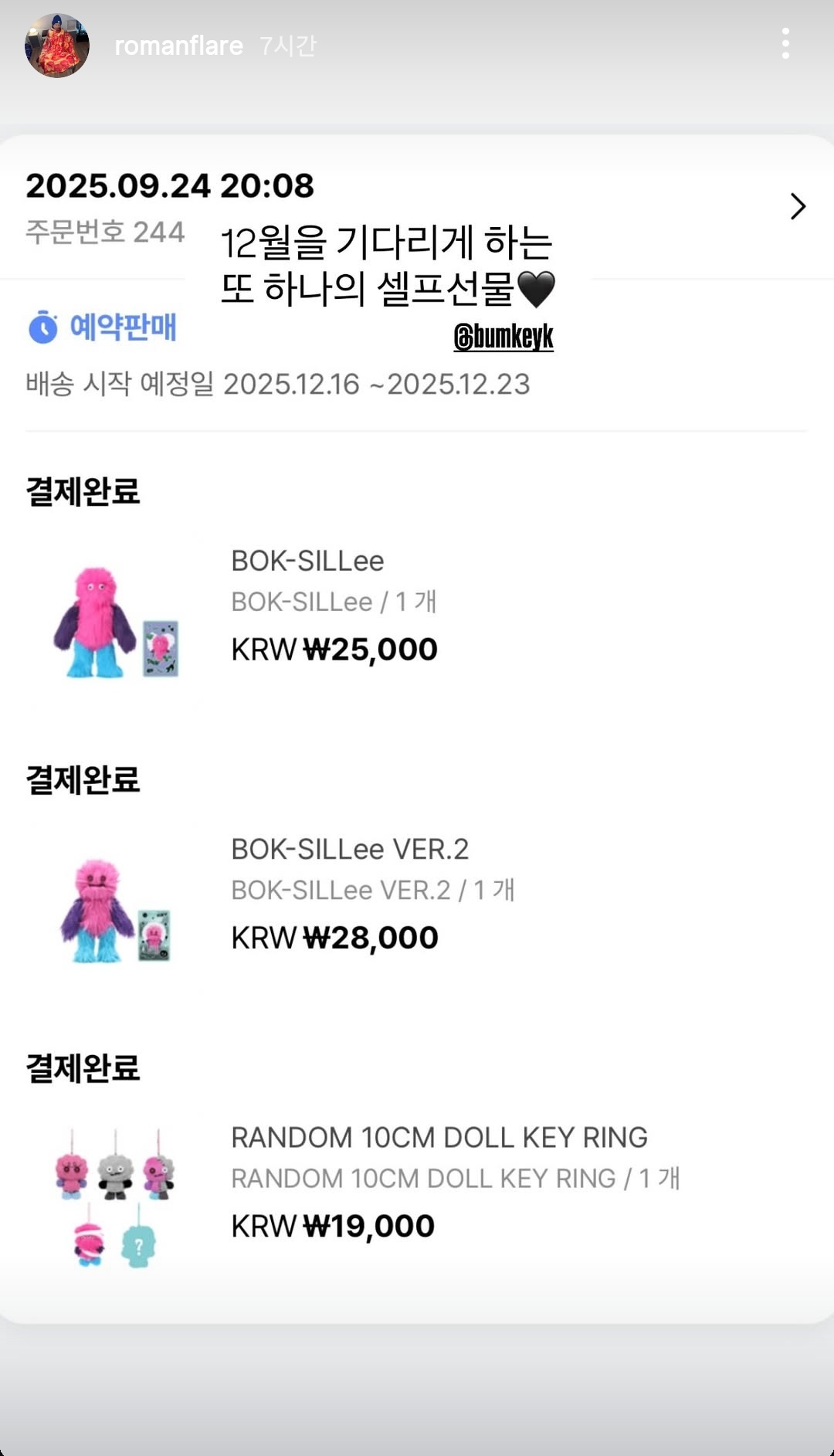
Task: Click the order date 2025.09.24 20:08
Action: (169, 185)
